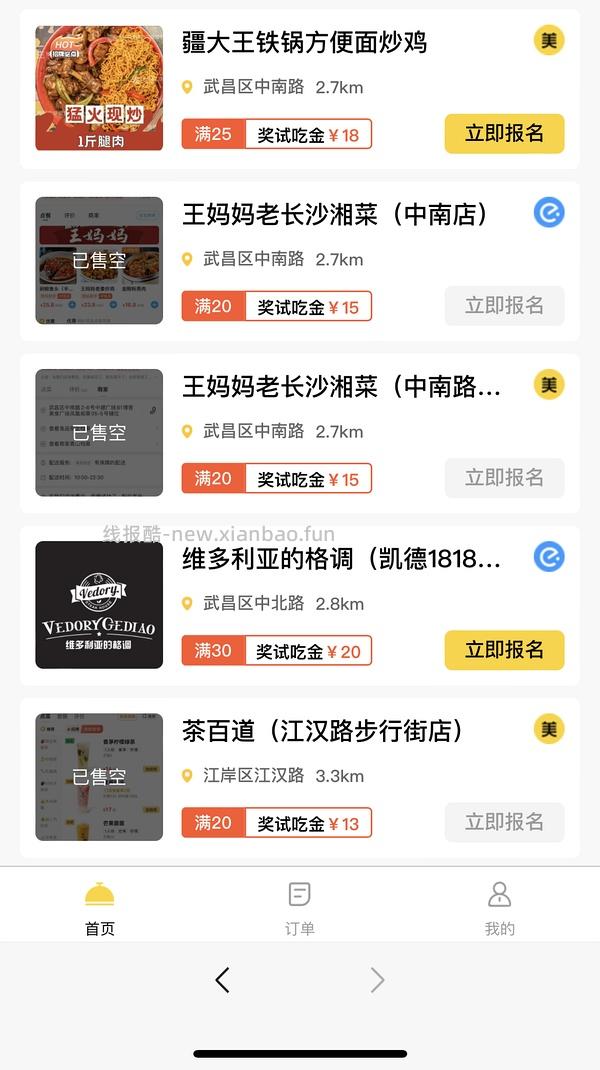
Task: Sign up for 疆大王铁锅方便面炒鸡 deal
Action: 504,134
